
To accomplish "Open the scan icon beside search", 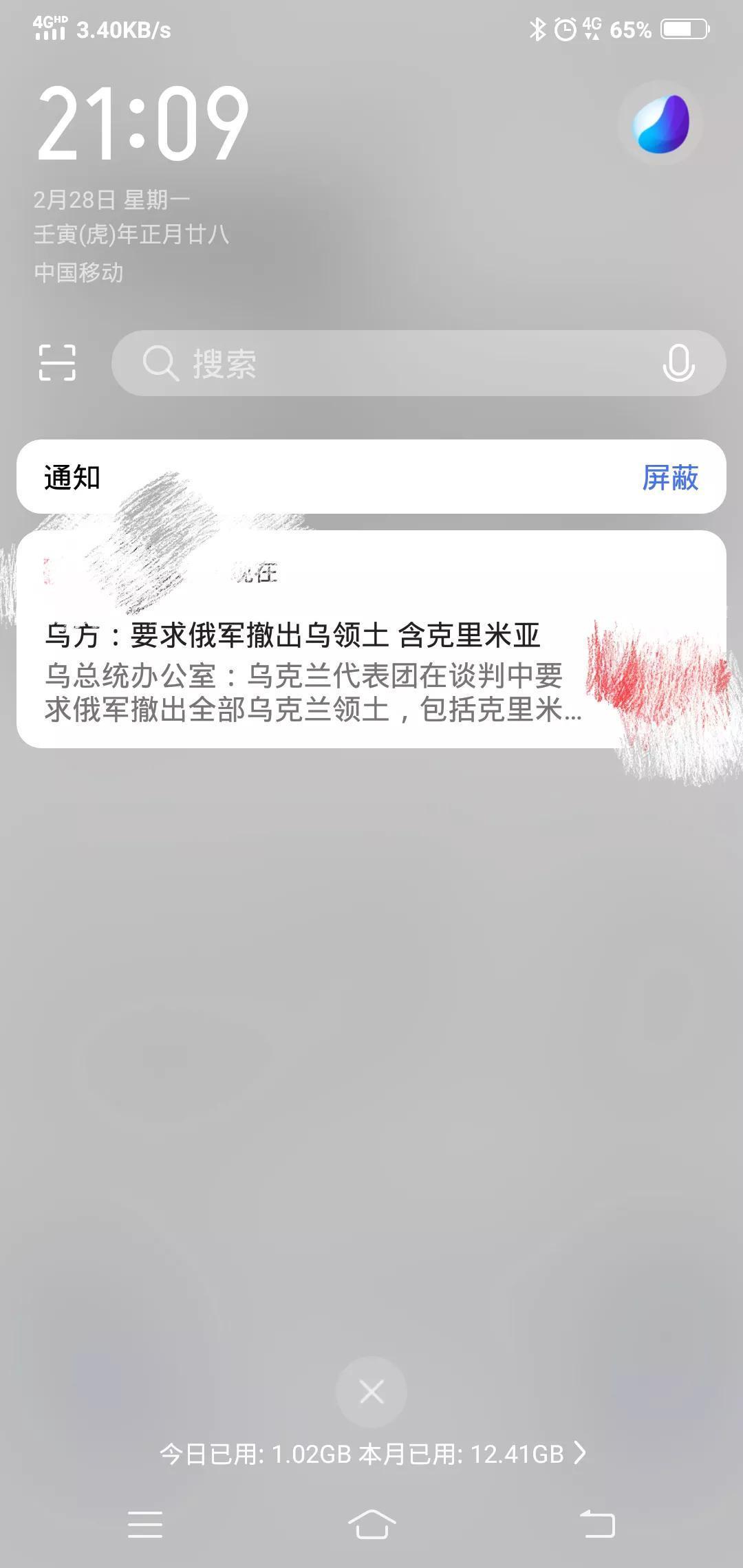I will pos(57,362).
